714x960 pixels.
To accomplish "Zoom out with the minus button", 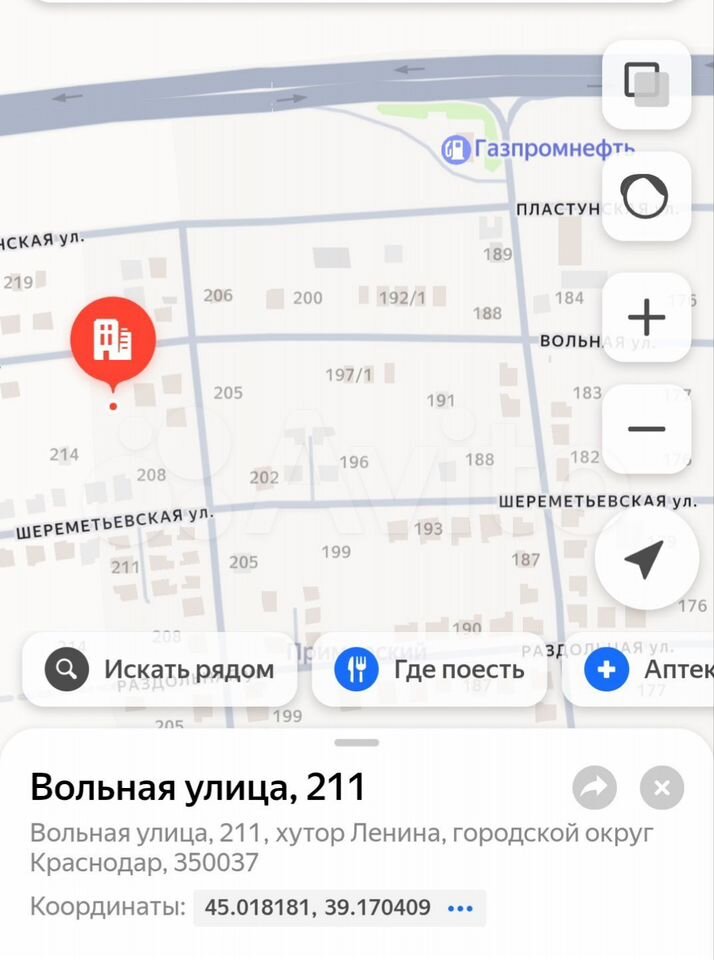I will pyautogui.click(x=646, y=430).
